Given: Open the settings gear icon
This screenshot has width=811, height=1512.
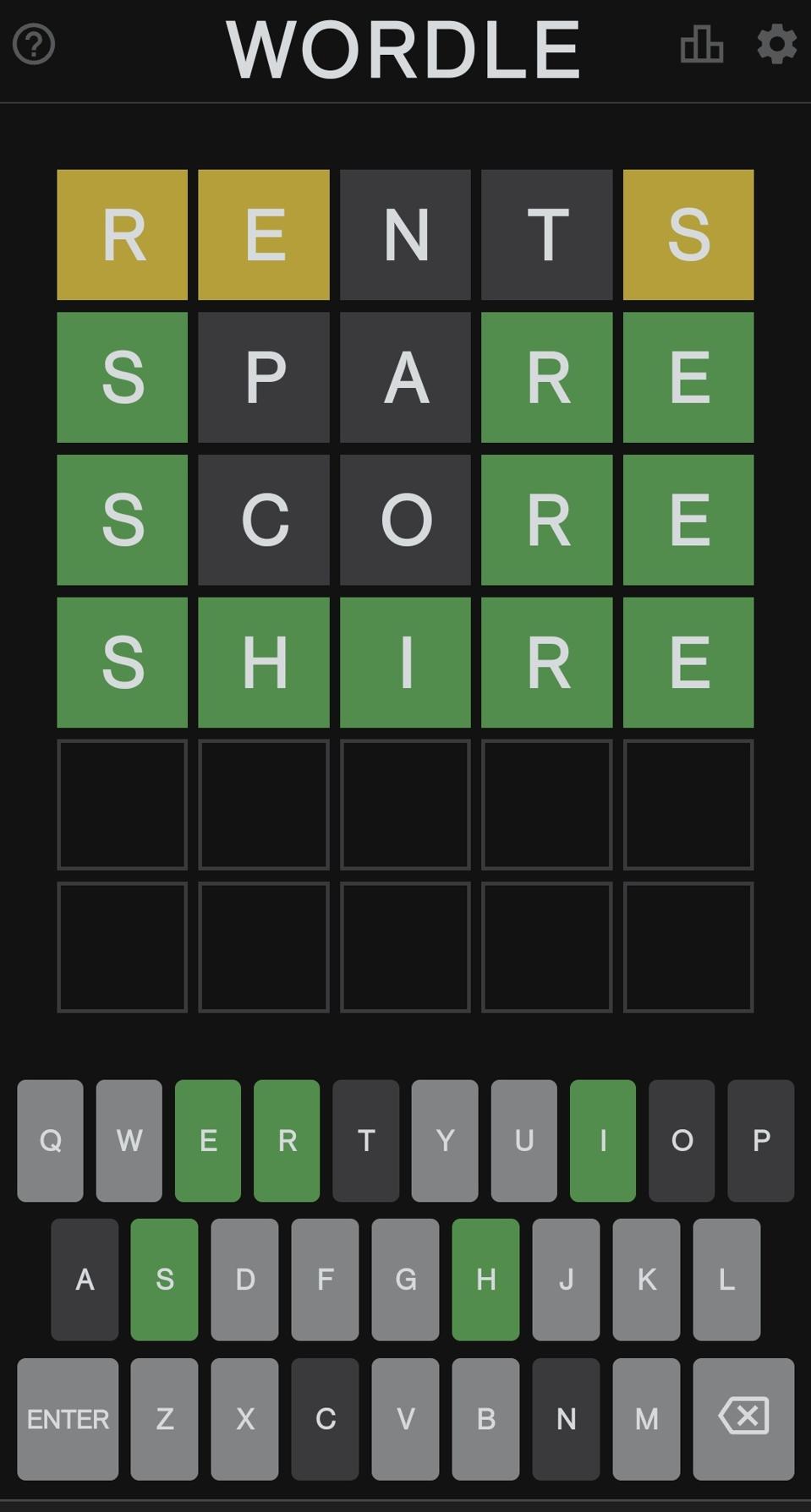Looking at the screenshot, I should tap(776, 44).
